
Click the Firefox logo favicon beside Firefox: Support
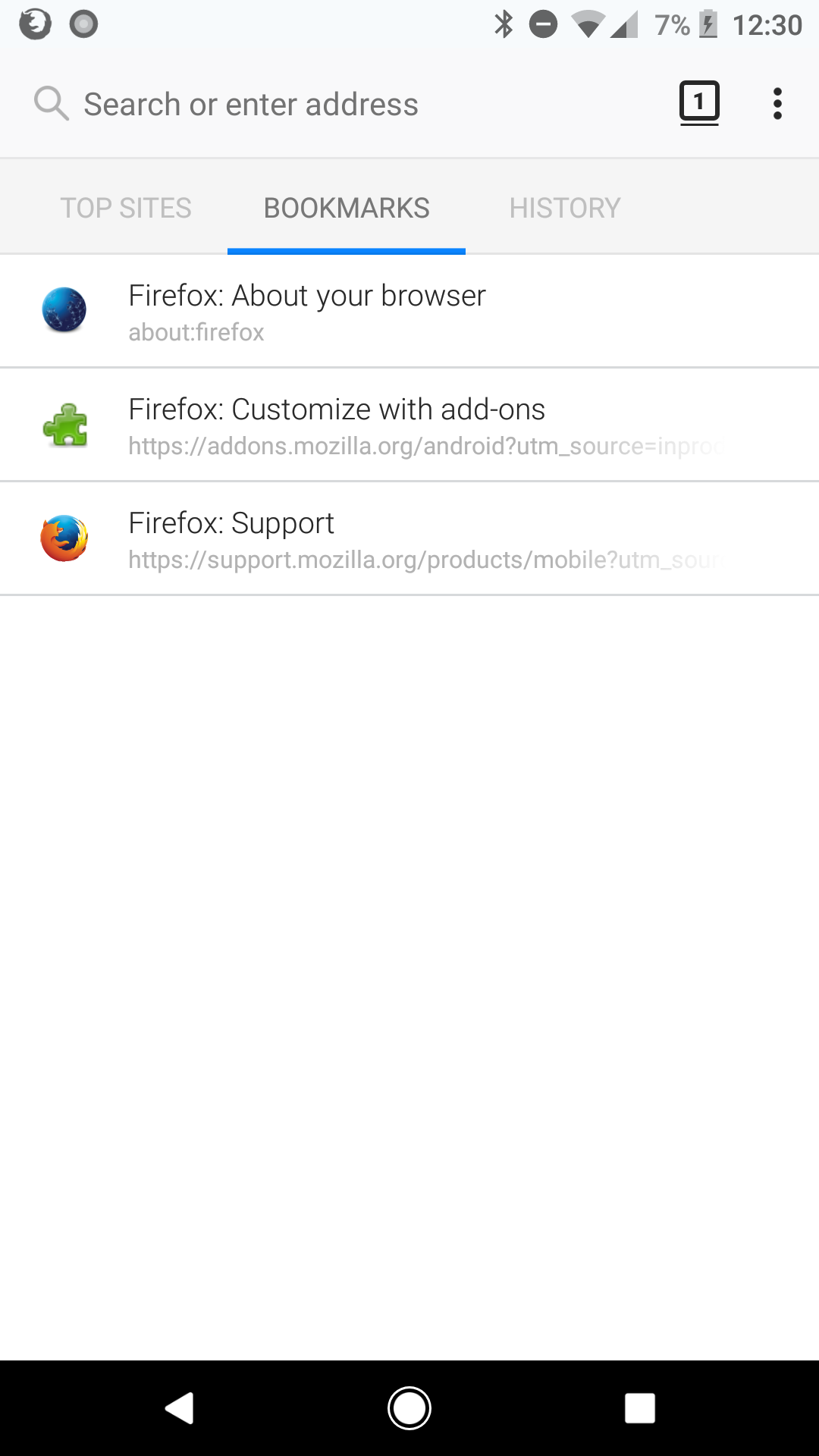click(65, 538)
